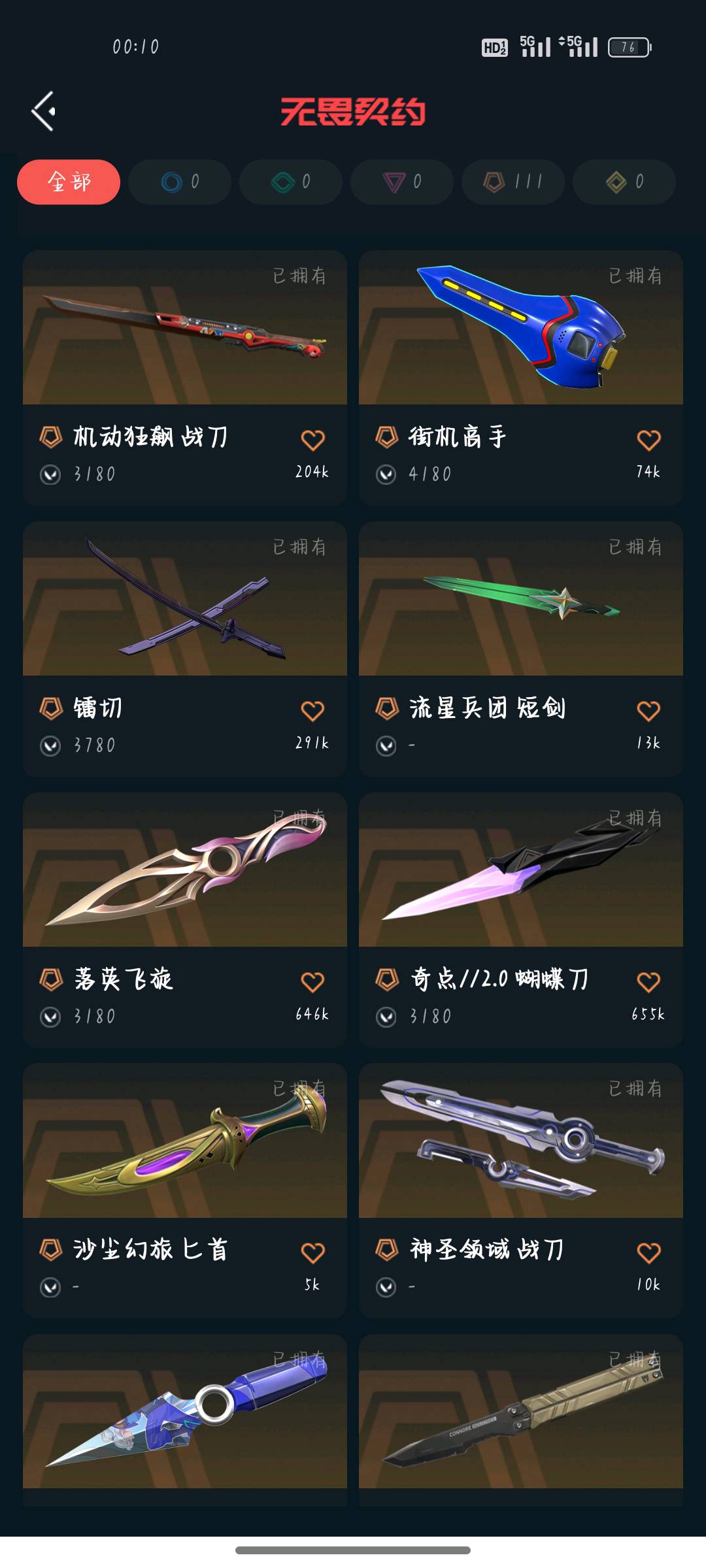This screenshot has height=1568, width=706.
Task: Like the 机动狂飙 战刀 skin
Action: (312, 440)
